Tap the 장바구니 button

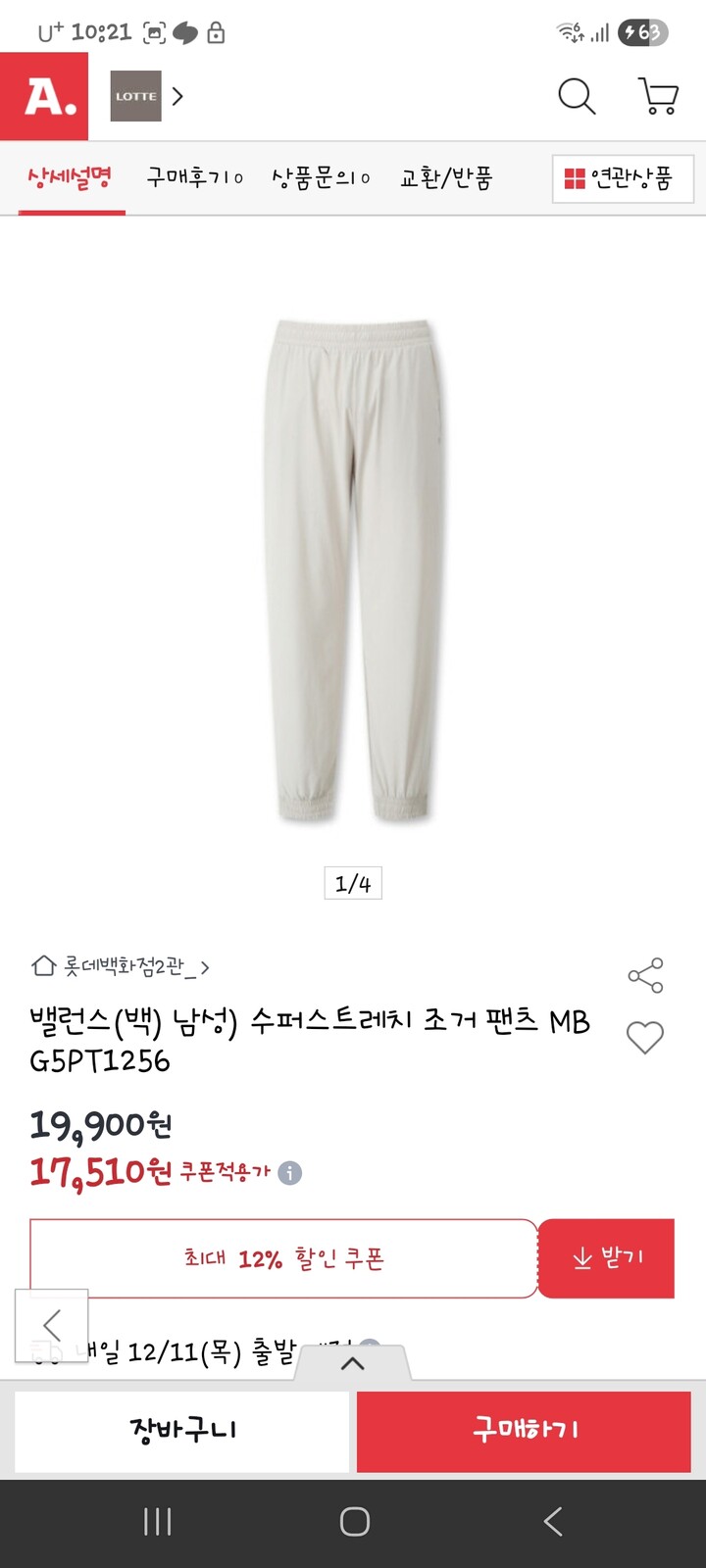(x=182, y=1429)
